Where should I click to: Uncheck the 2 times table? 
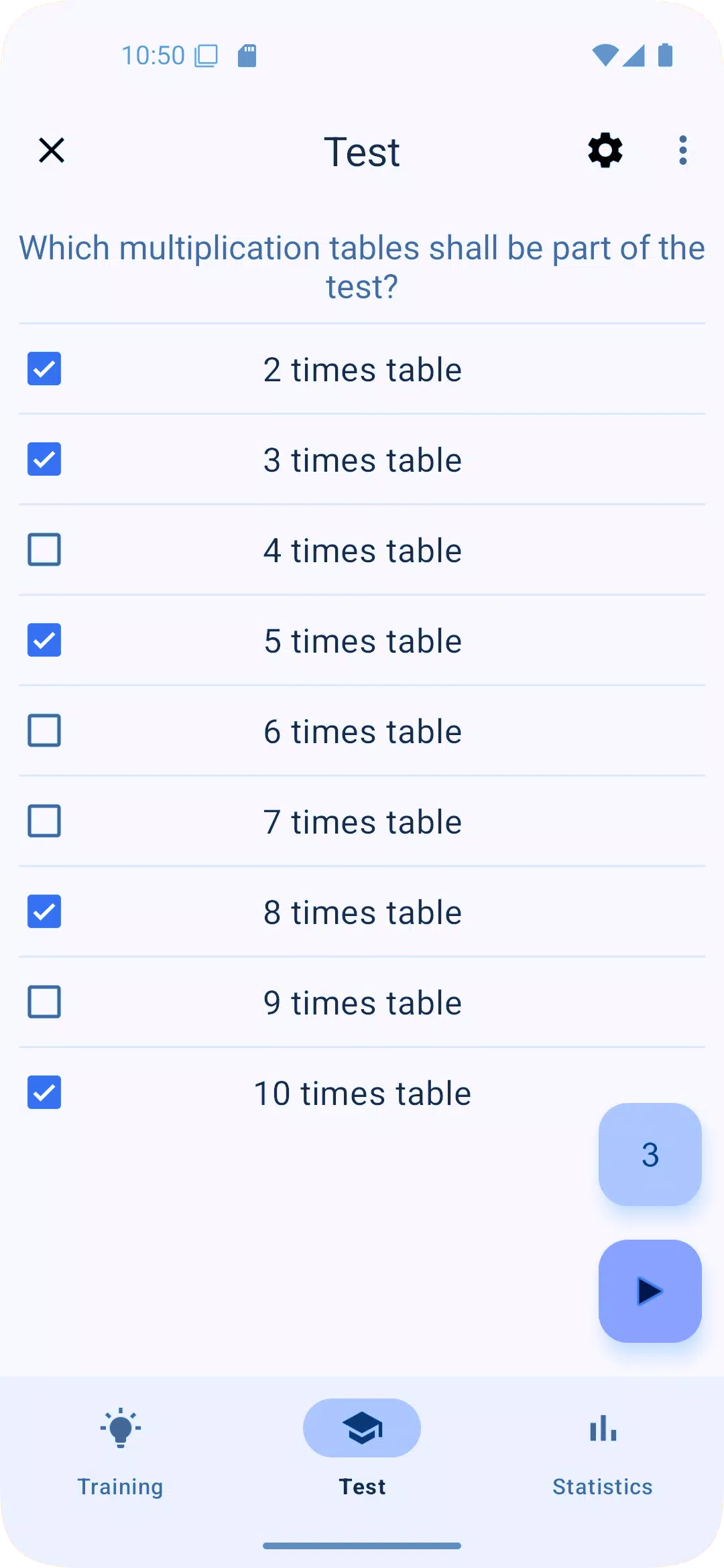click(x=44, y=369)
